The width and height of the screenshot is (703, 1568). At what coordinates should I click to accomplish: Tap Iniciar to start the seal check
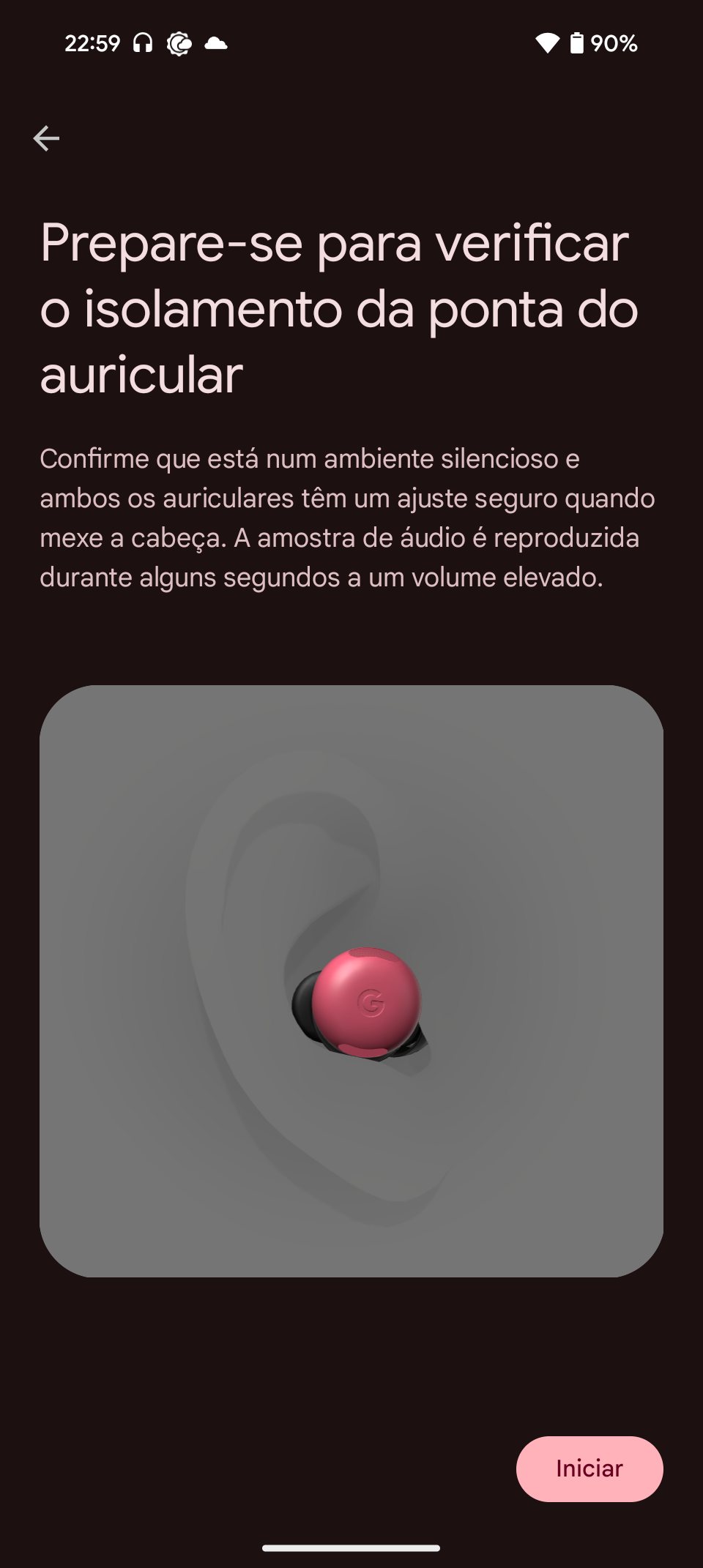pos(589,1468)
